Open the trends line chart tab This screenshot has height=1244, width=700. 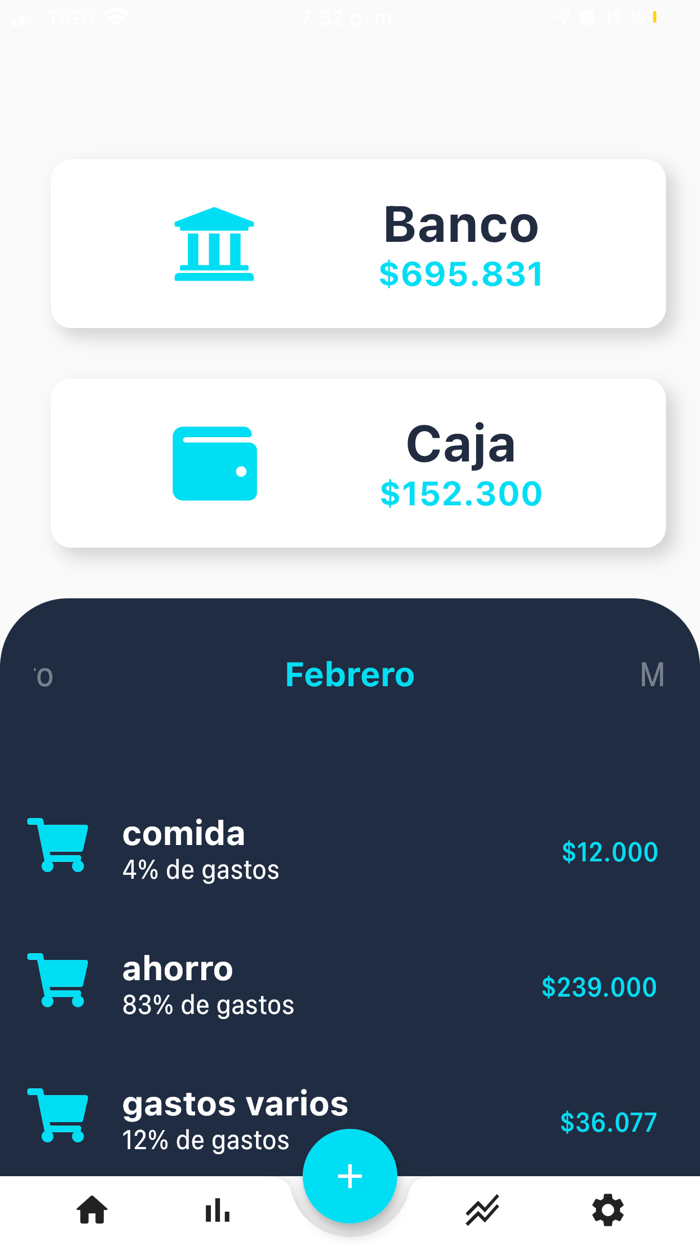tap(482, 1211)
